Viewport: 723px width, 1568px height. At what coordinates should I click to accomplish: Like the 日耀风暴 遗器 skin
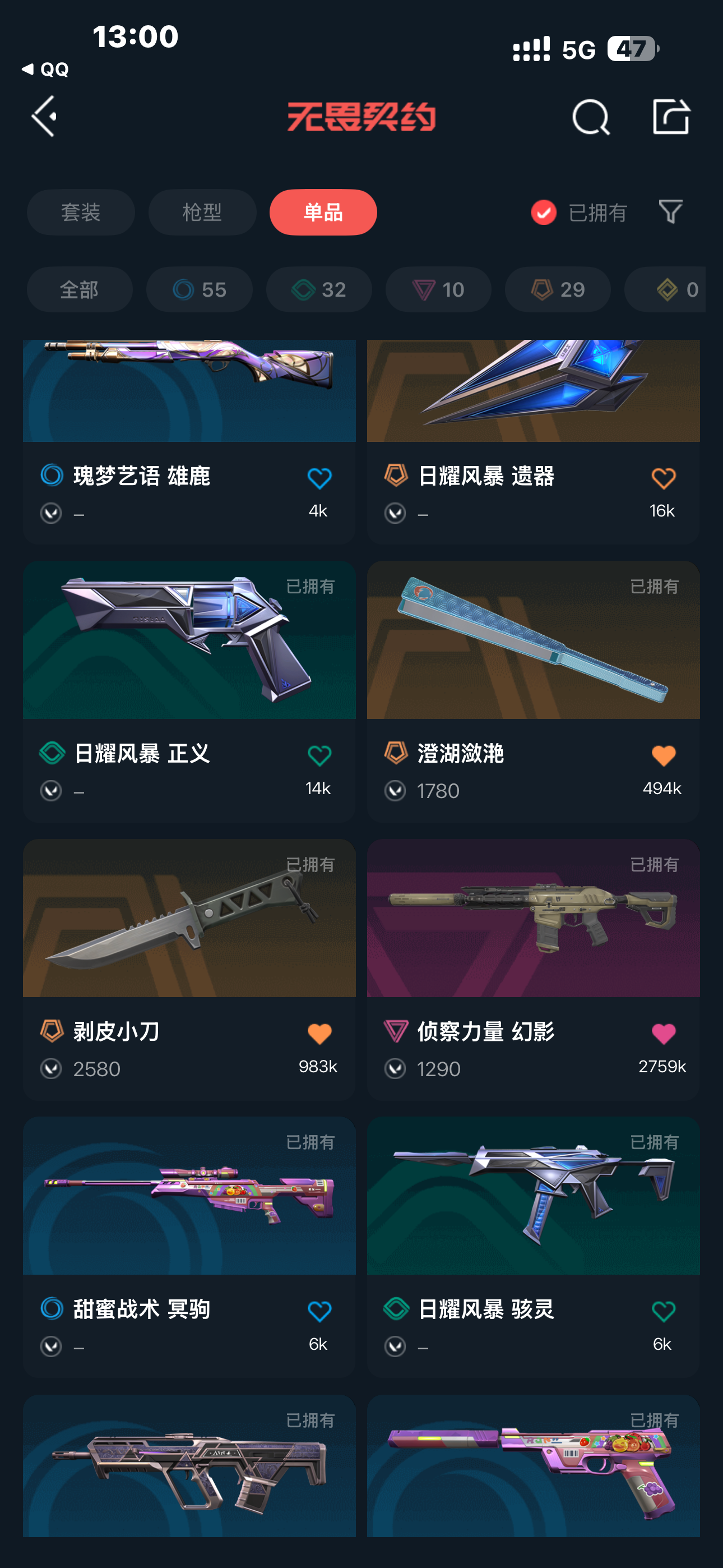coord(664,478)
